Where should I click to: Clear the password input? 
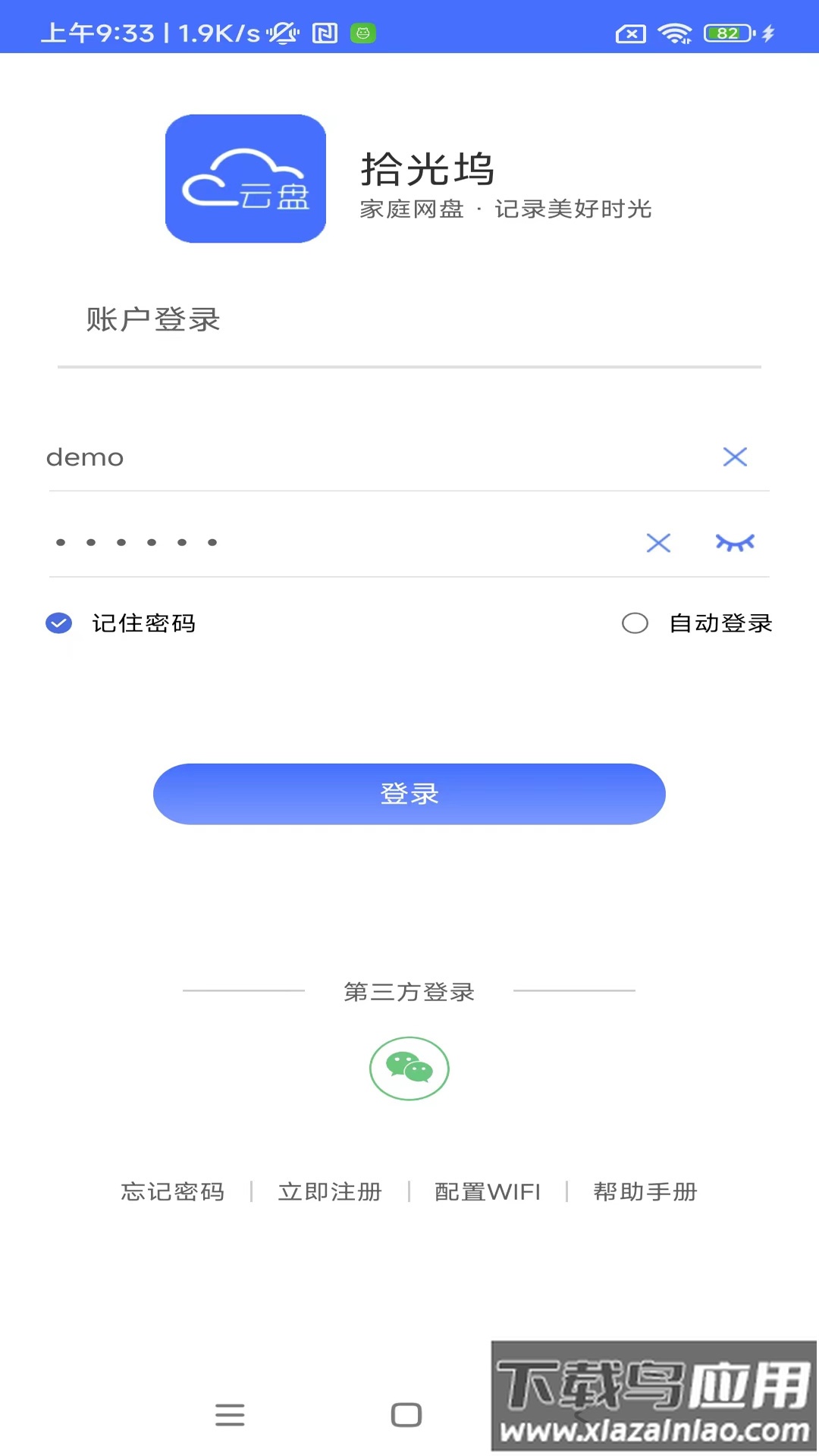[x=657, y=543]
